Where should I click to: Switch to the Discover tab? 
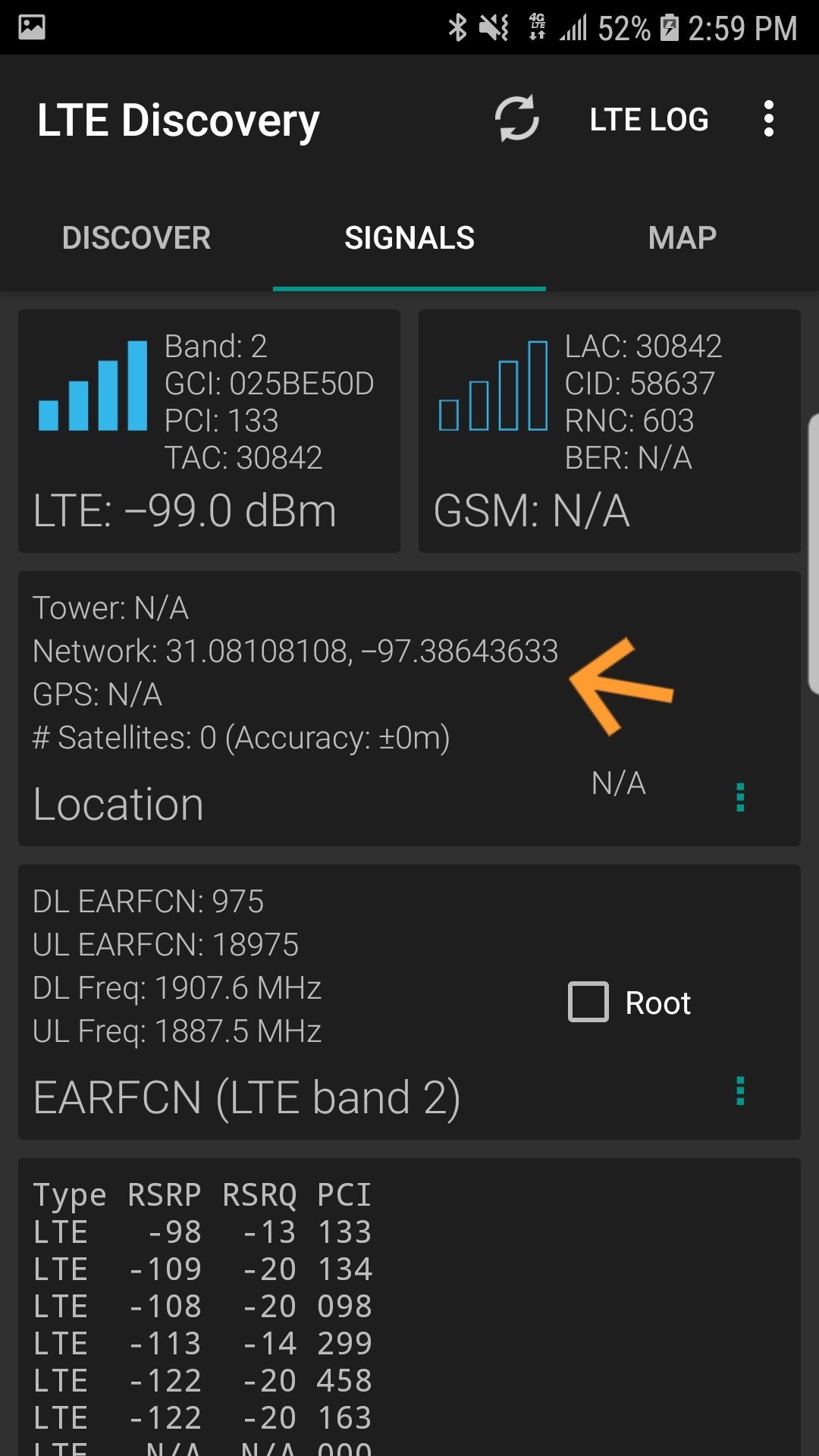(x=136, y=238)
